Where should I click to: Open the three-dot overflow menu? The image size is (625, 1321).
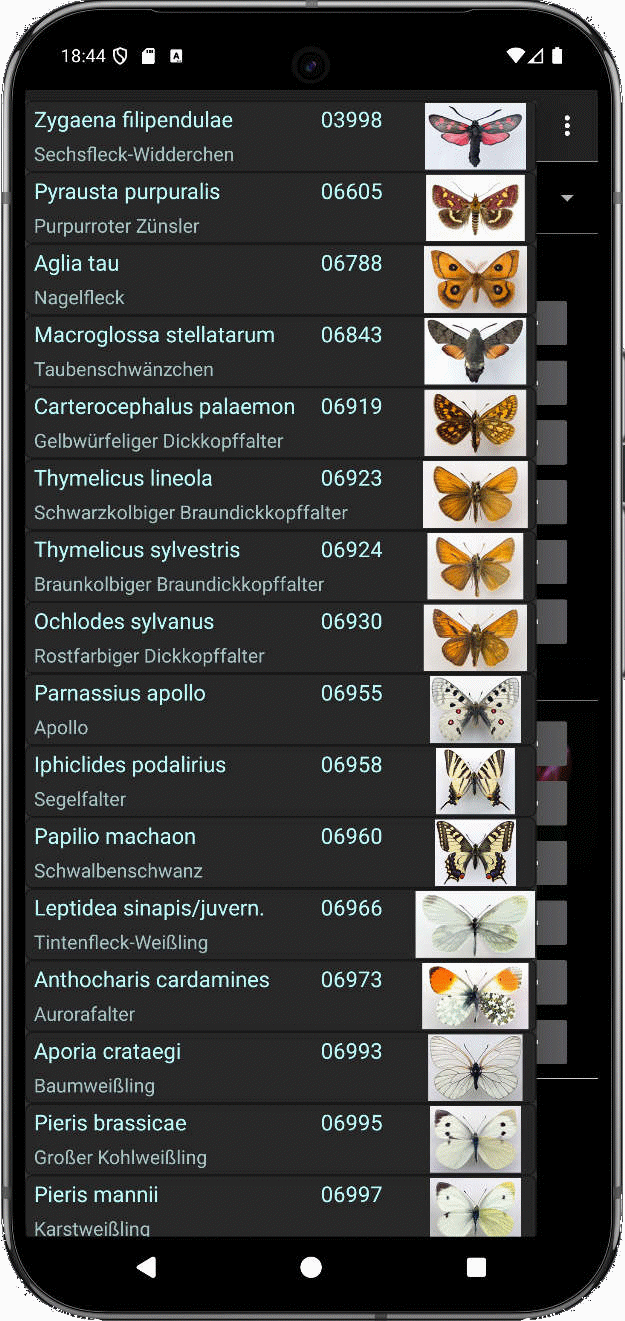click(x=567, y=126)
